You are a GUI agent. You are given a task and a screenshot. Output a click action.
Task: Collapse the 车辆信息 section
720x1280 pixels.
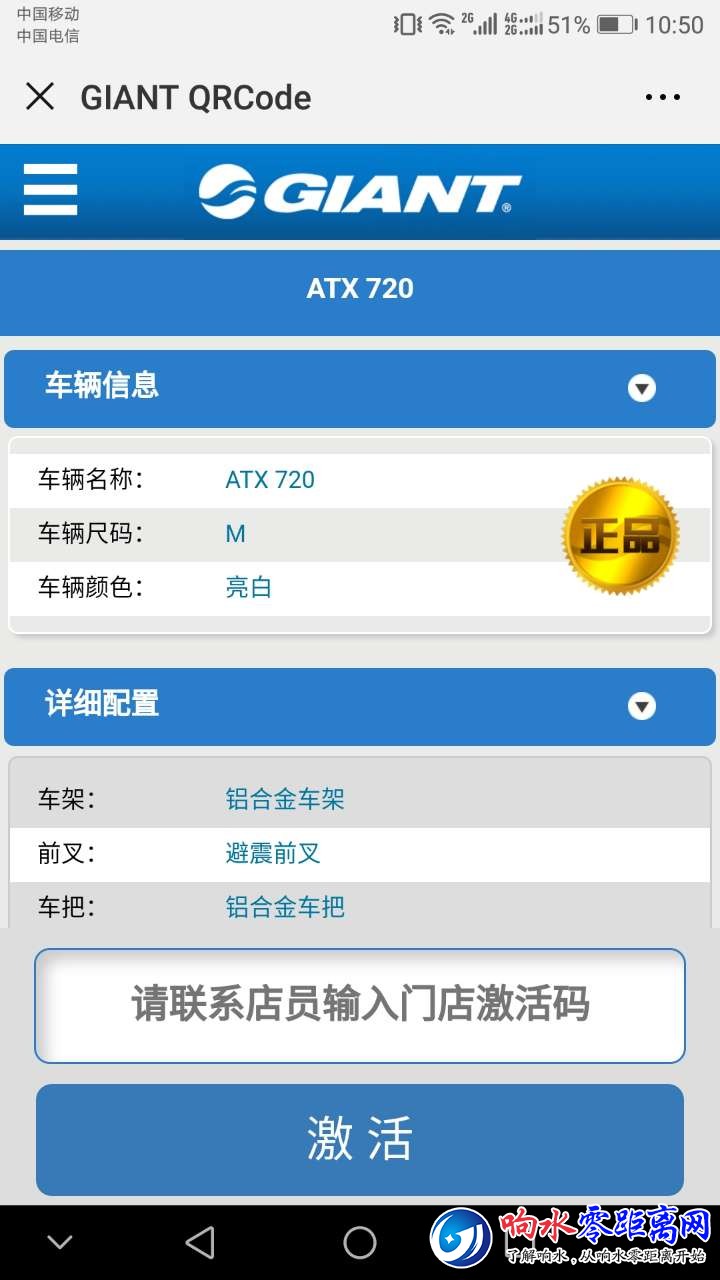click(x=641, y=388)
